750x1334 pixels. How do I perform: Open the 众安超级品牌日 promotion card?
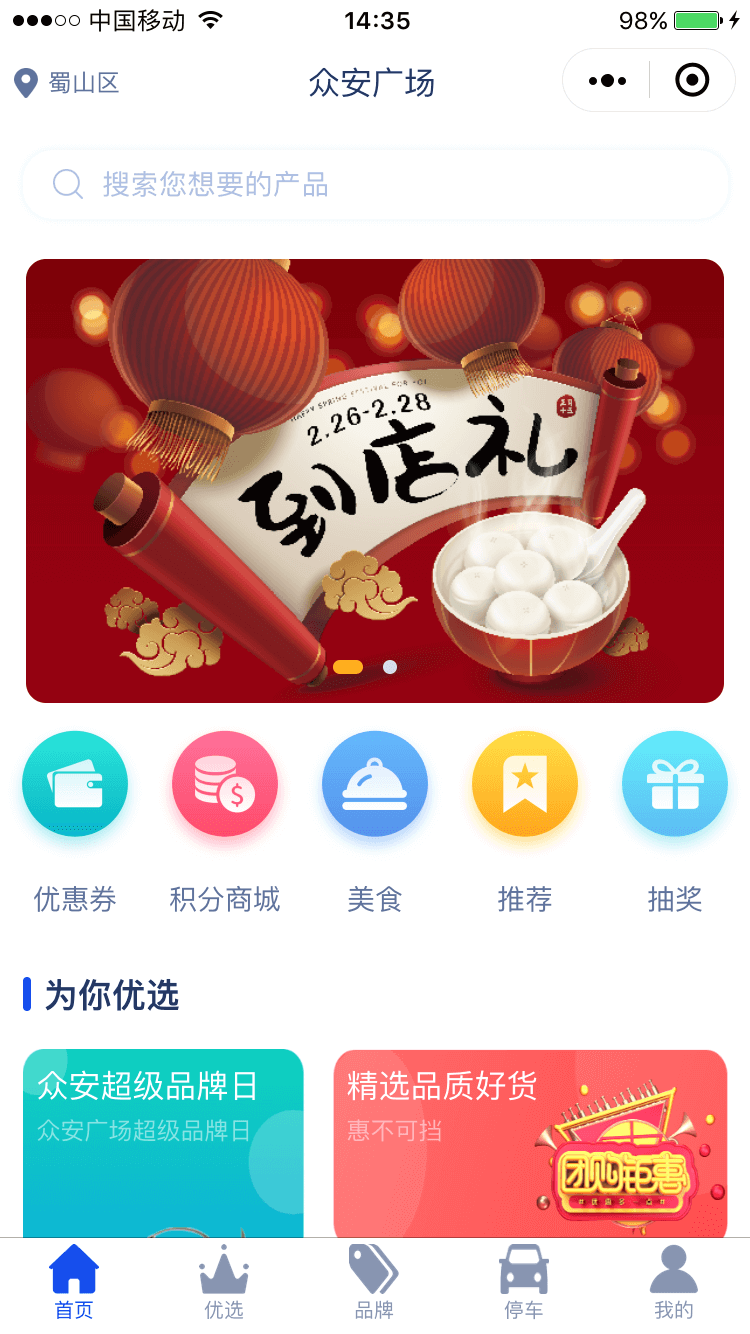coord(163,1145)
